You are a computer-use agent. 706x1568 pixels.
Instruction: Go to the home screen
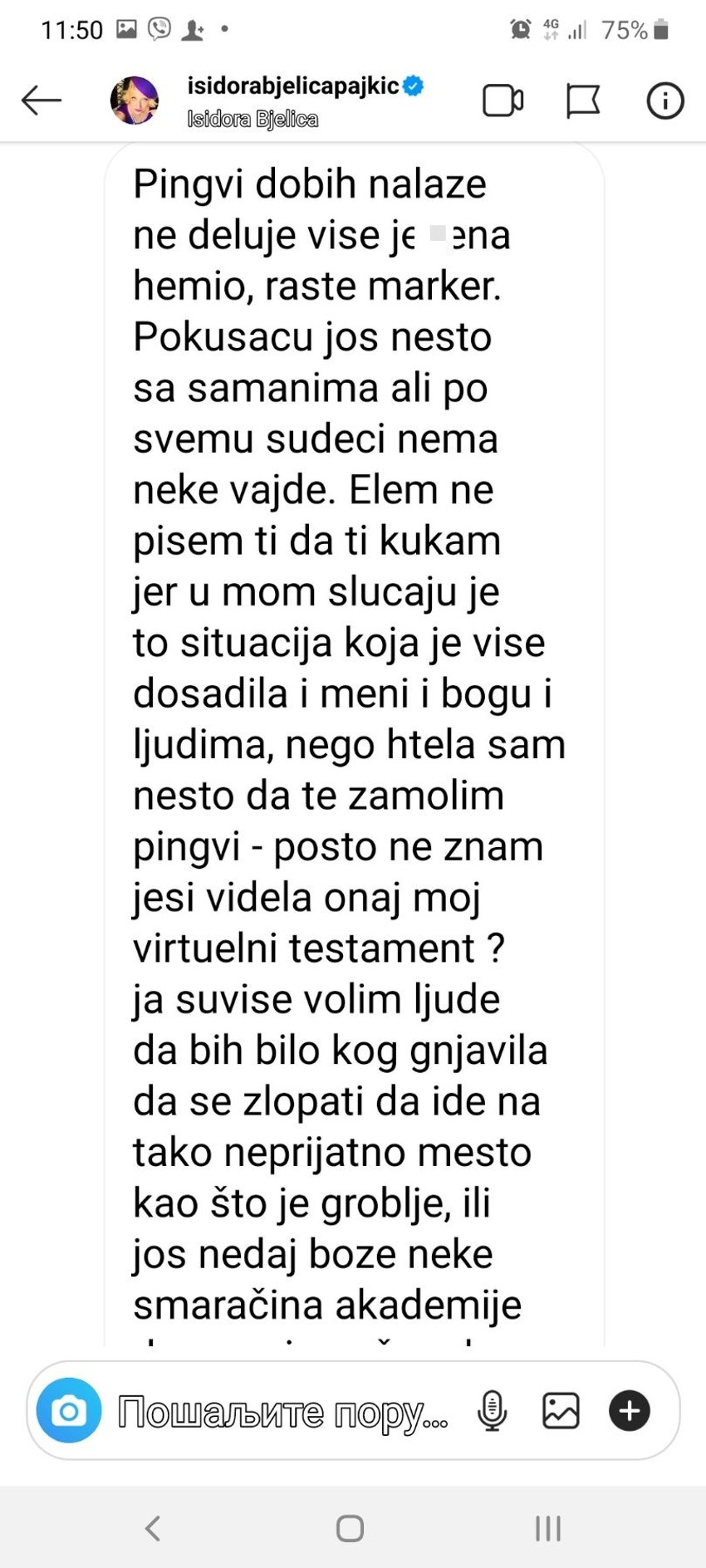point(350,1528)
